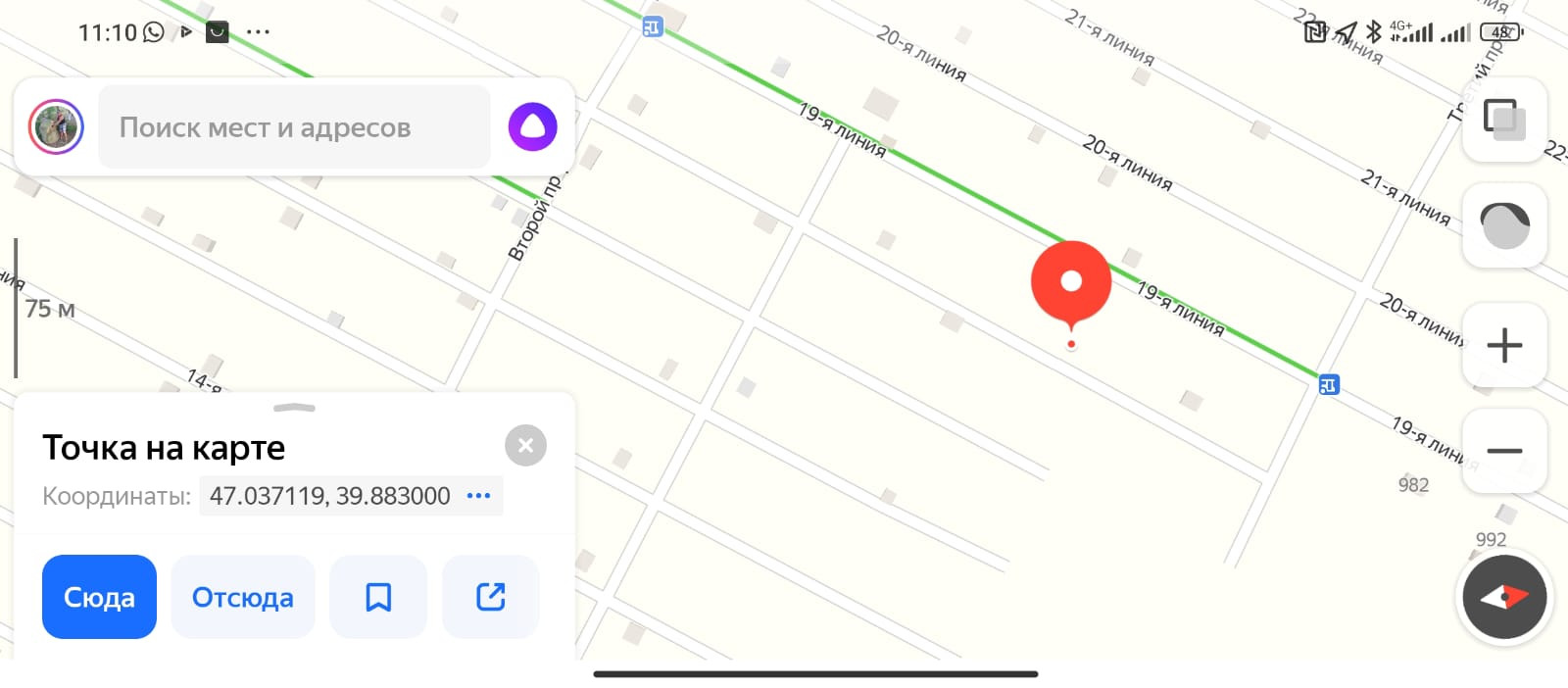Image resolution: width=1568 pixels, height=688 pixels.
Task: Build a route with the "Сюда" button
Action: [x=99, y=597]
